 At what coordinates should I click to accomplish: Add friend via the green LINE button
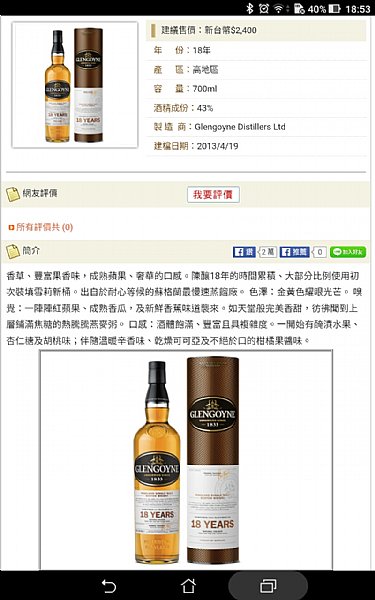[x=348, y=252]
